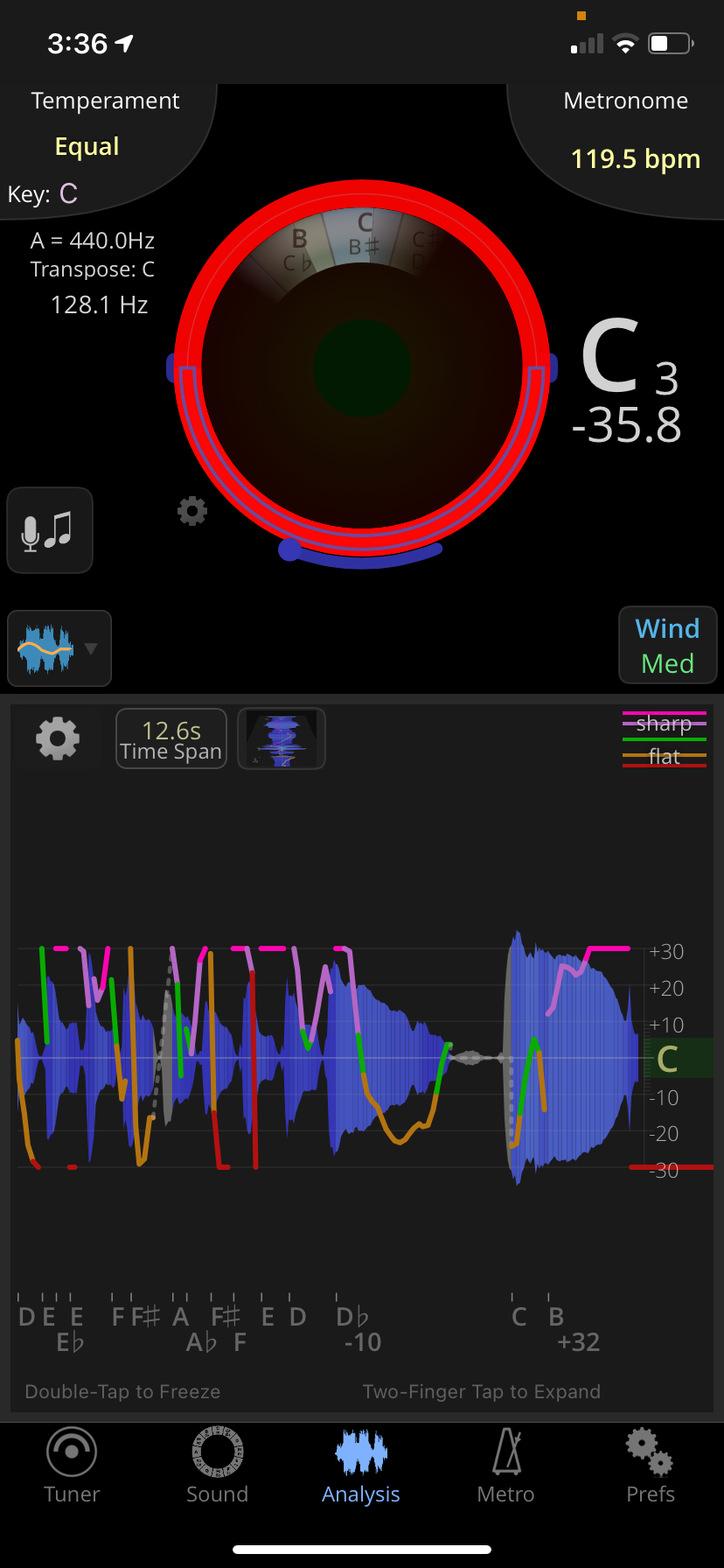Adjust the 12.6s Time Span

(171, 739)
